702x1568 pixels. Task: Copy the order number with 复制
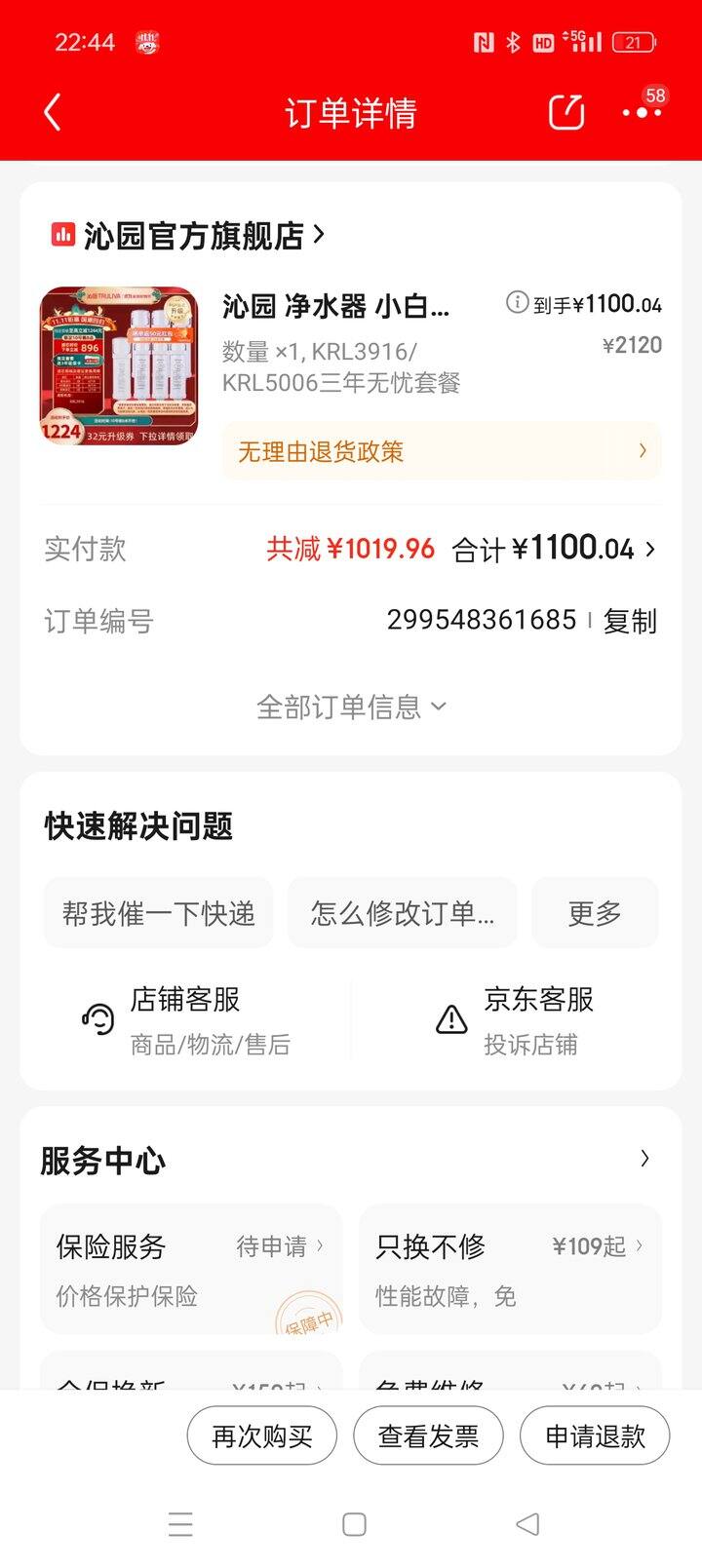pyautogui.click(x=630, y=621)
